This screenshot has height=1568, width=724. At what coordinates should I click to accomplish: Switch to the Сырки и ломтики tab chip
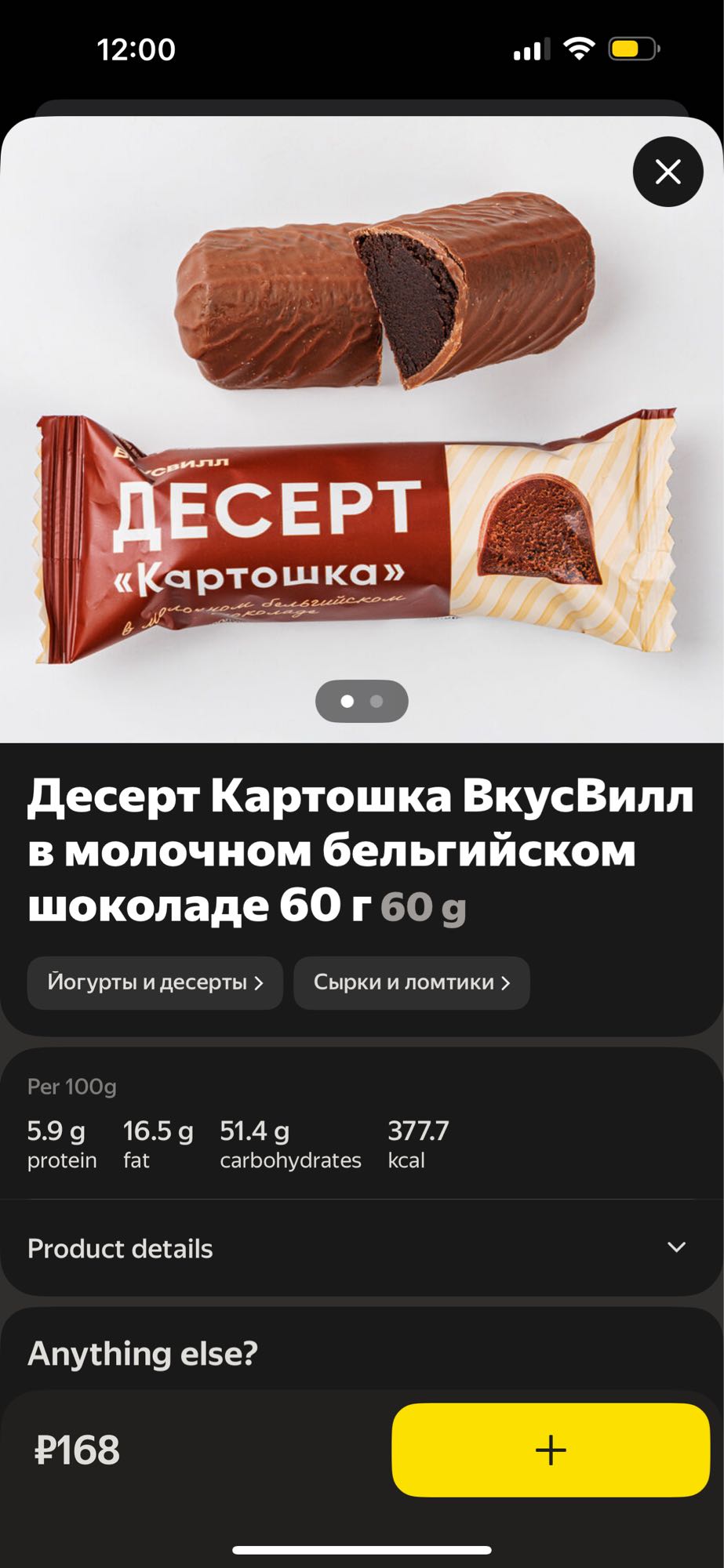pyautogui.click(x=411, y=983)
